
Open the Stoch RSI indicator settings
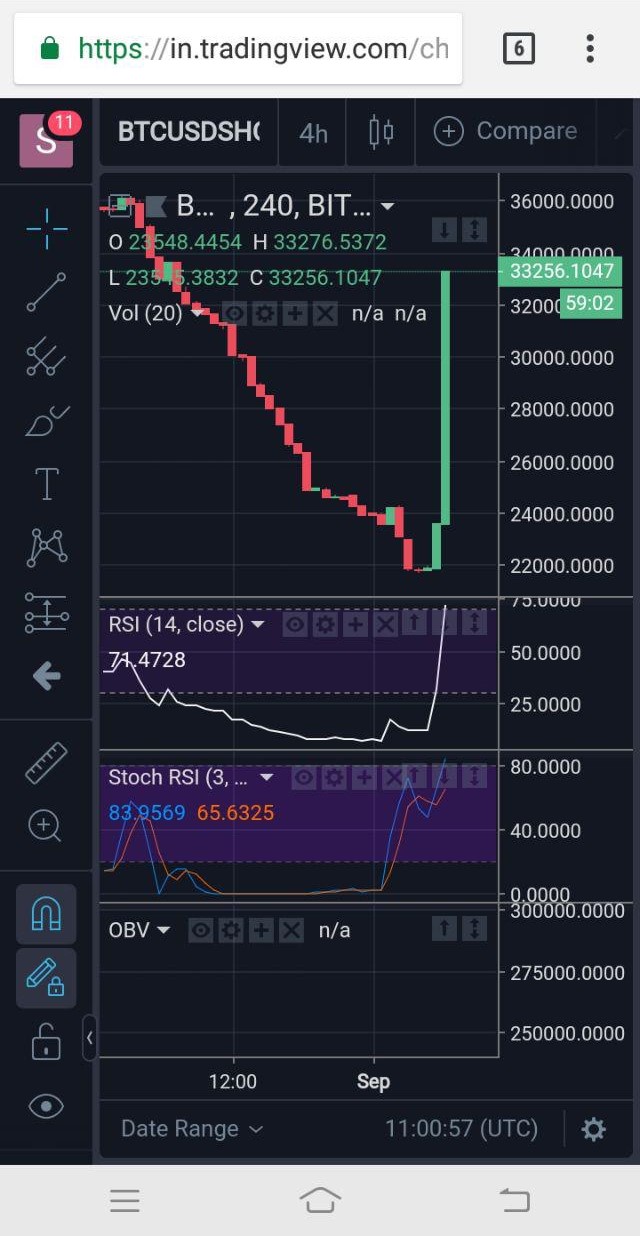pyautogui.click(x=334, y=777)
